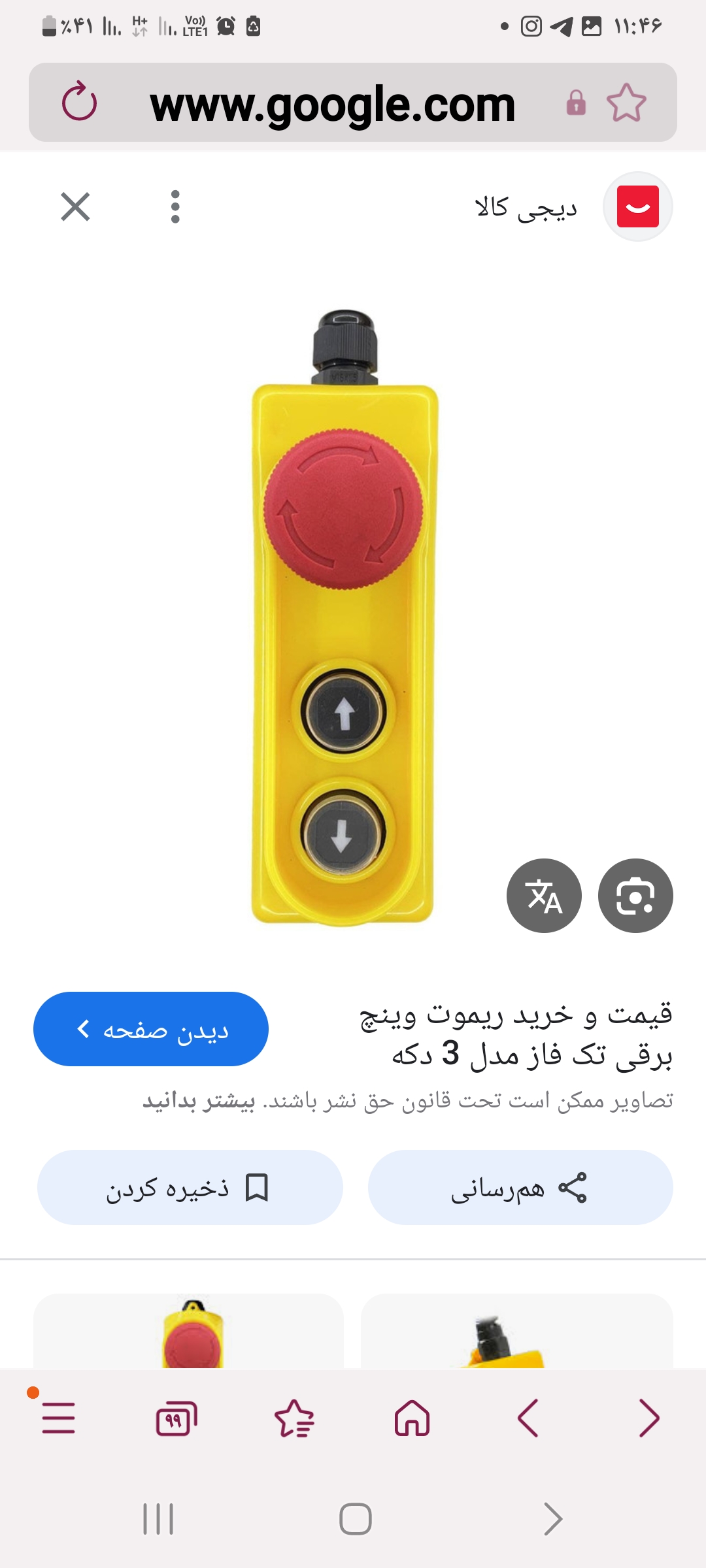Open the browser hamburger menu
This screenshot has width=706, height=1568.
(58, 1418)
